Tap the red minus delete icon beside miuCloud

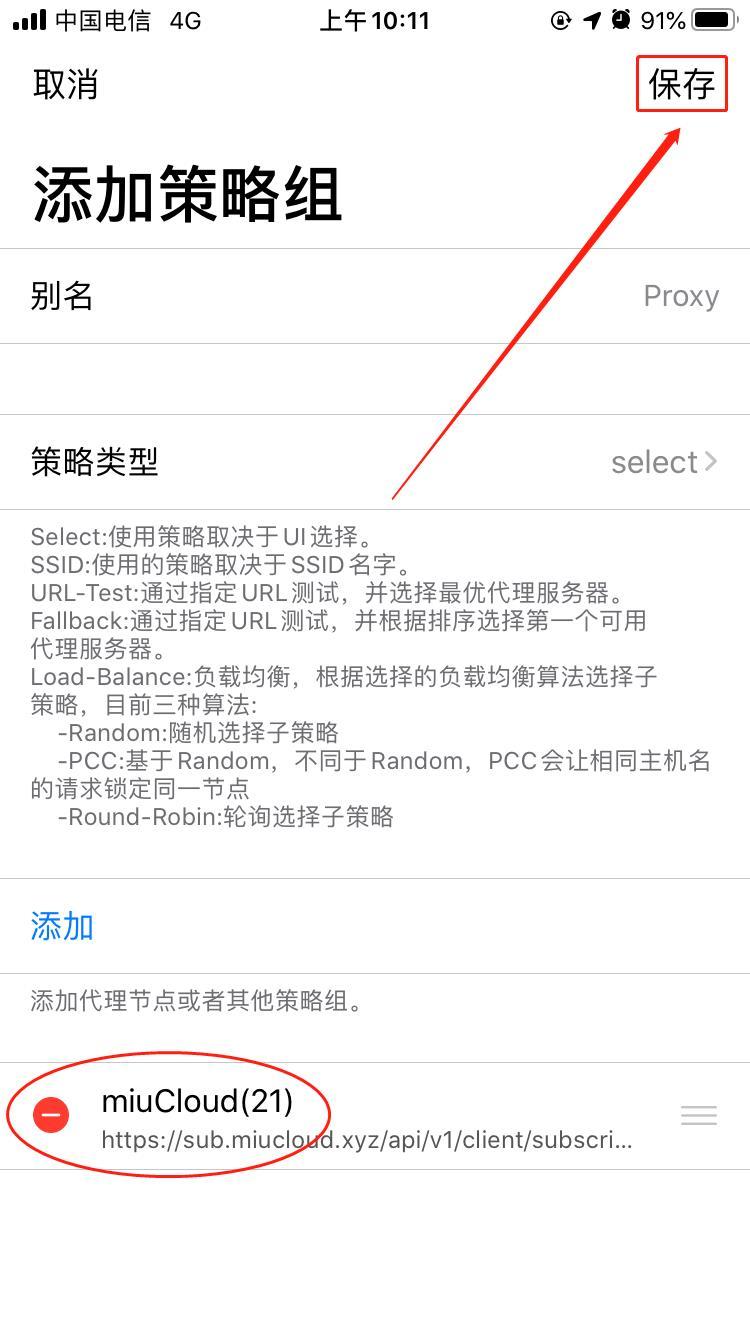[51, 1114]
